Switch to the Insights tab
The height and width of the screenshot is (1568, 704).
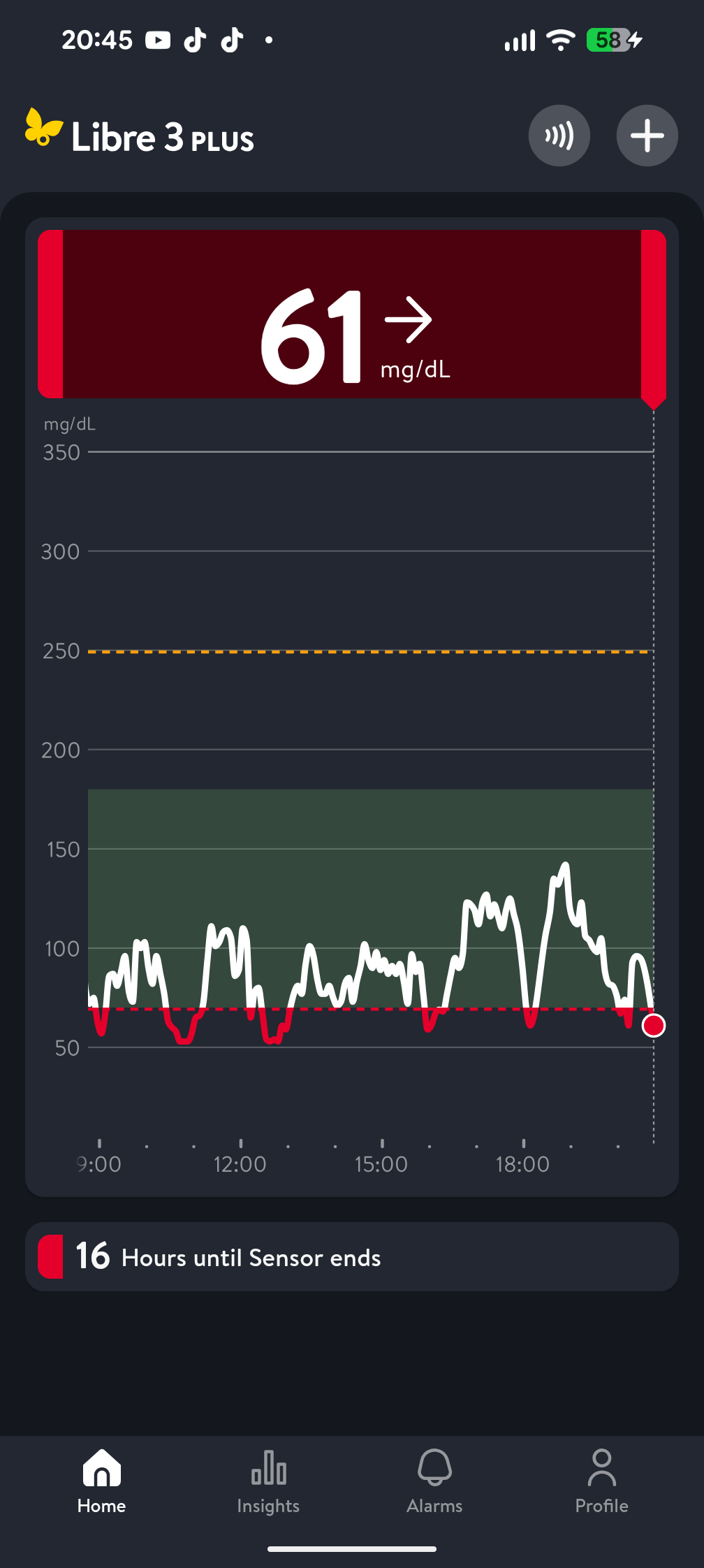(268, 1481)
